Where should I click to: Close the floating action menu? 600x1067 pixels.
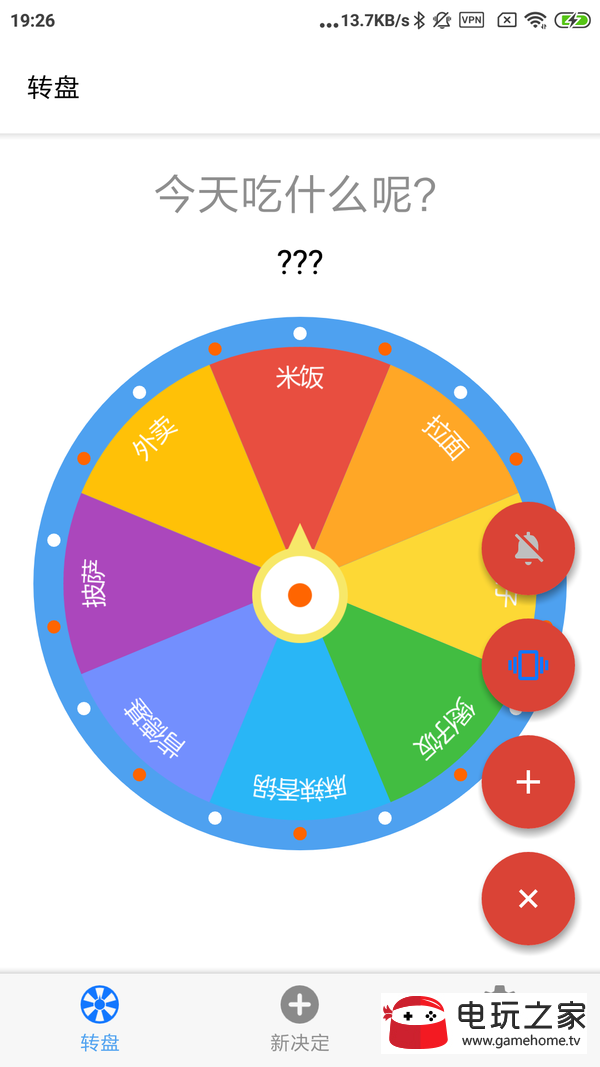[x=528, y=898]
